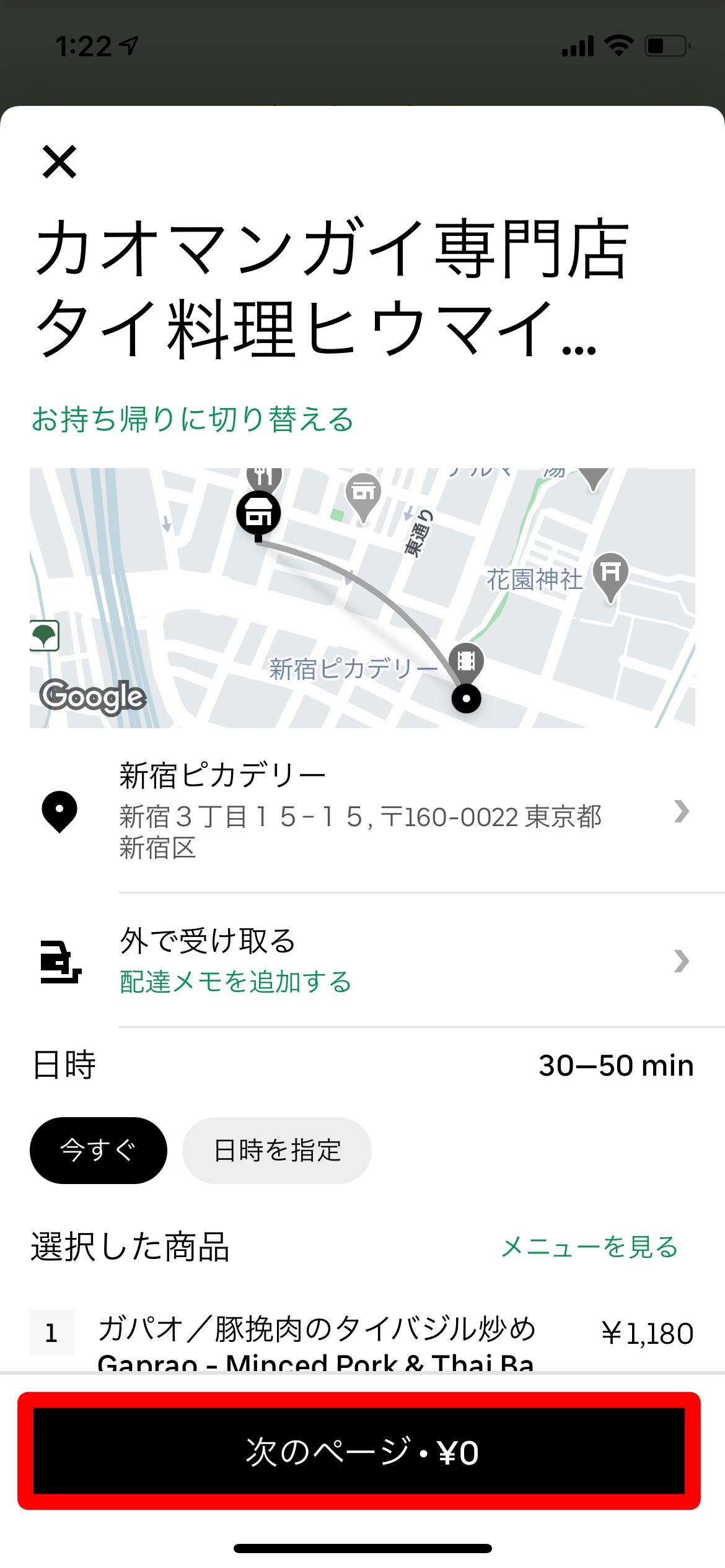The width and height of the screenshot is (725, 1568).
Task: Open the delivery route map
Action: pos(362,598)
